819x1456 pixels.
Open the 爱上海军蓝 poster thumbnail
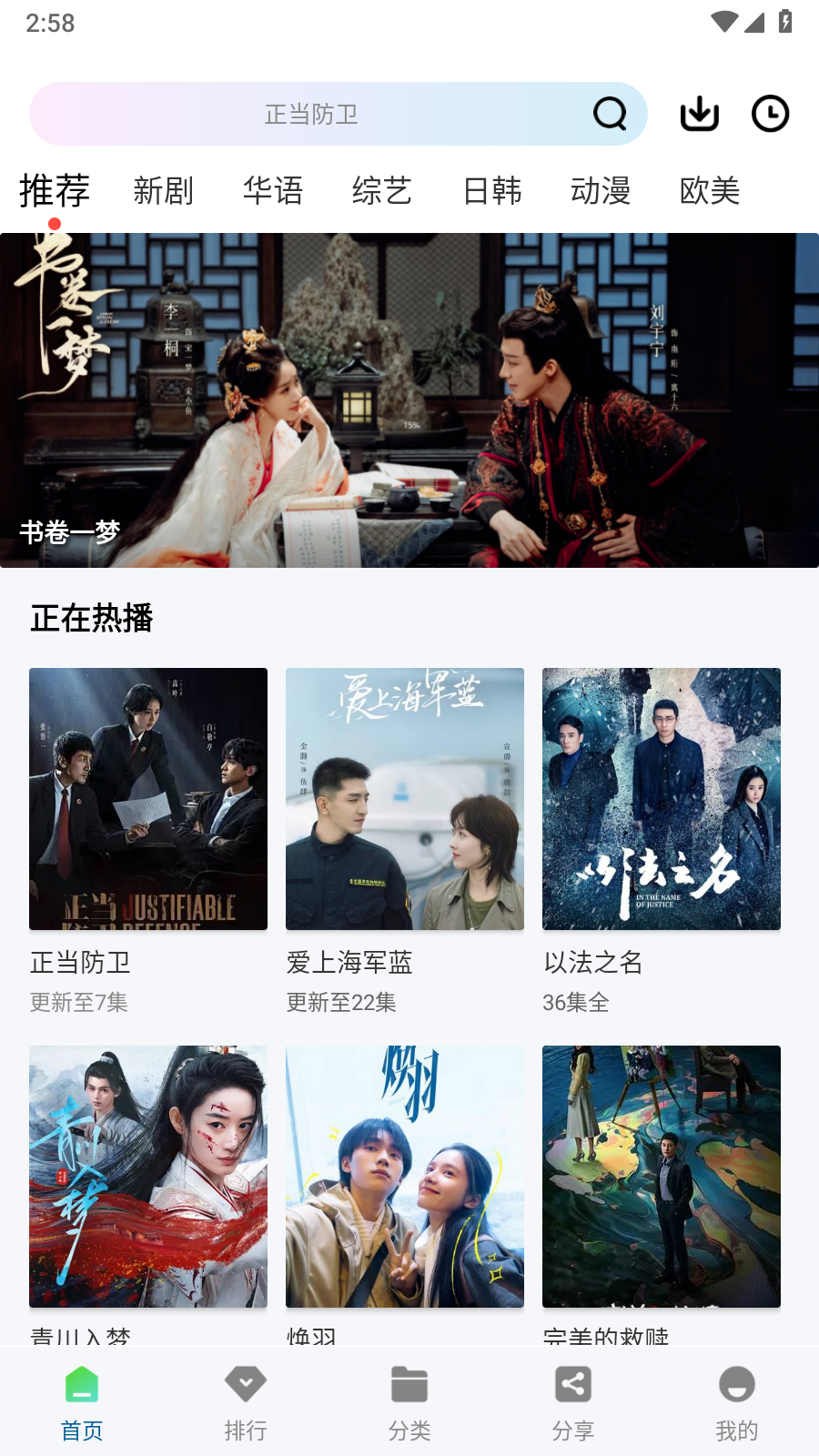tap(404, 798)
